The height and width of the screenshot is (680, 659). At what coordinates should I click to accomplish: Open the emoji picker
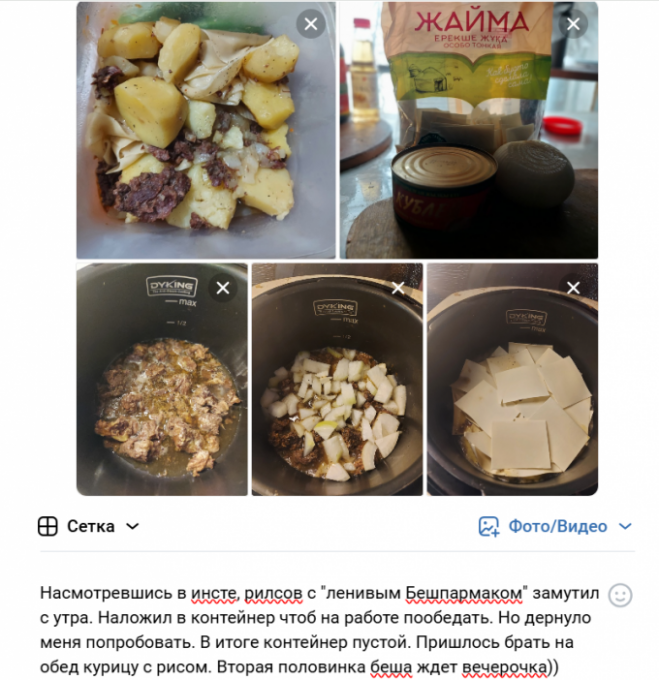[x=620, y=595]
